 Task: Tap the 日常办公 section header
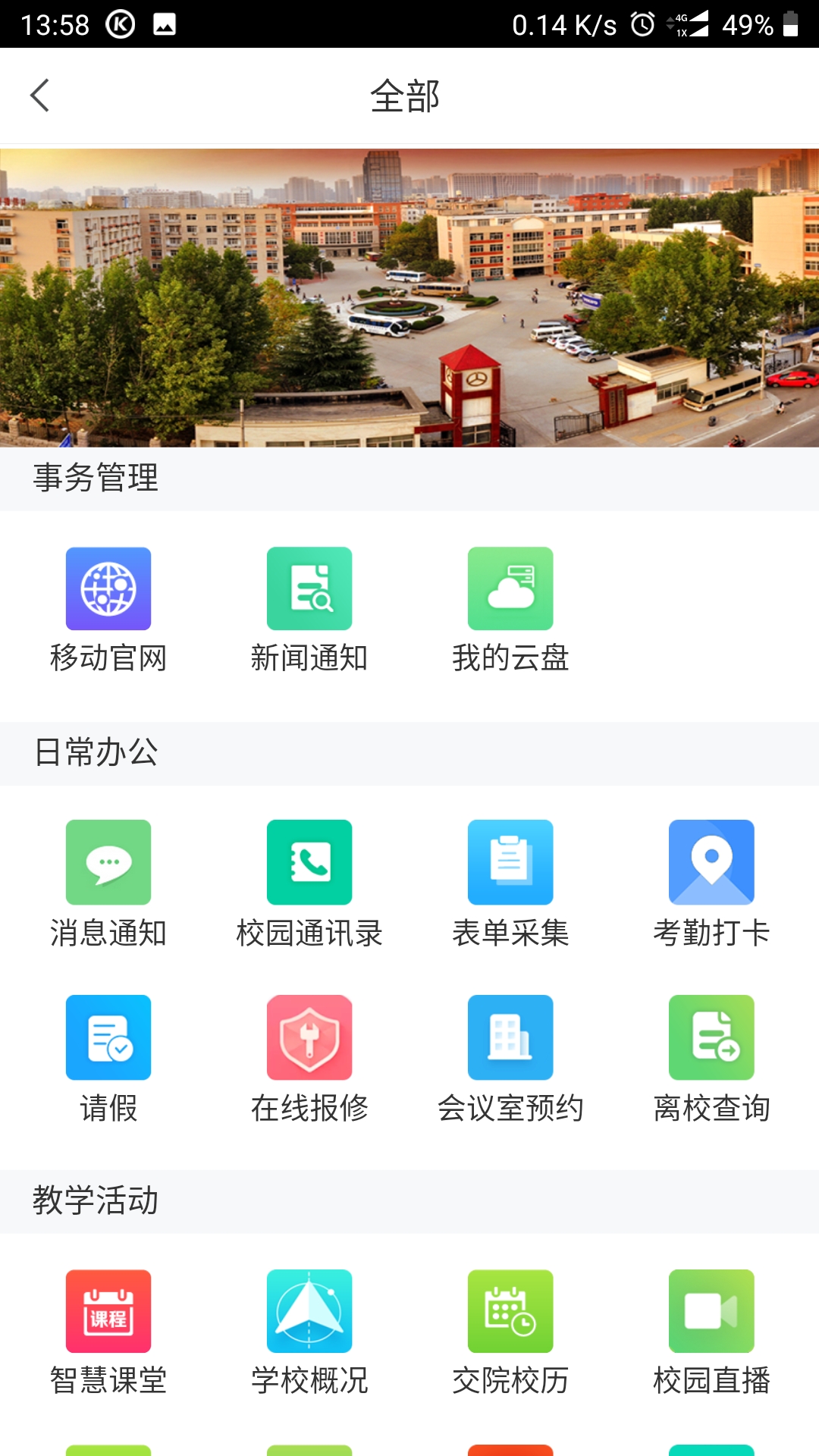tap(96, 752)
